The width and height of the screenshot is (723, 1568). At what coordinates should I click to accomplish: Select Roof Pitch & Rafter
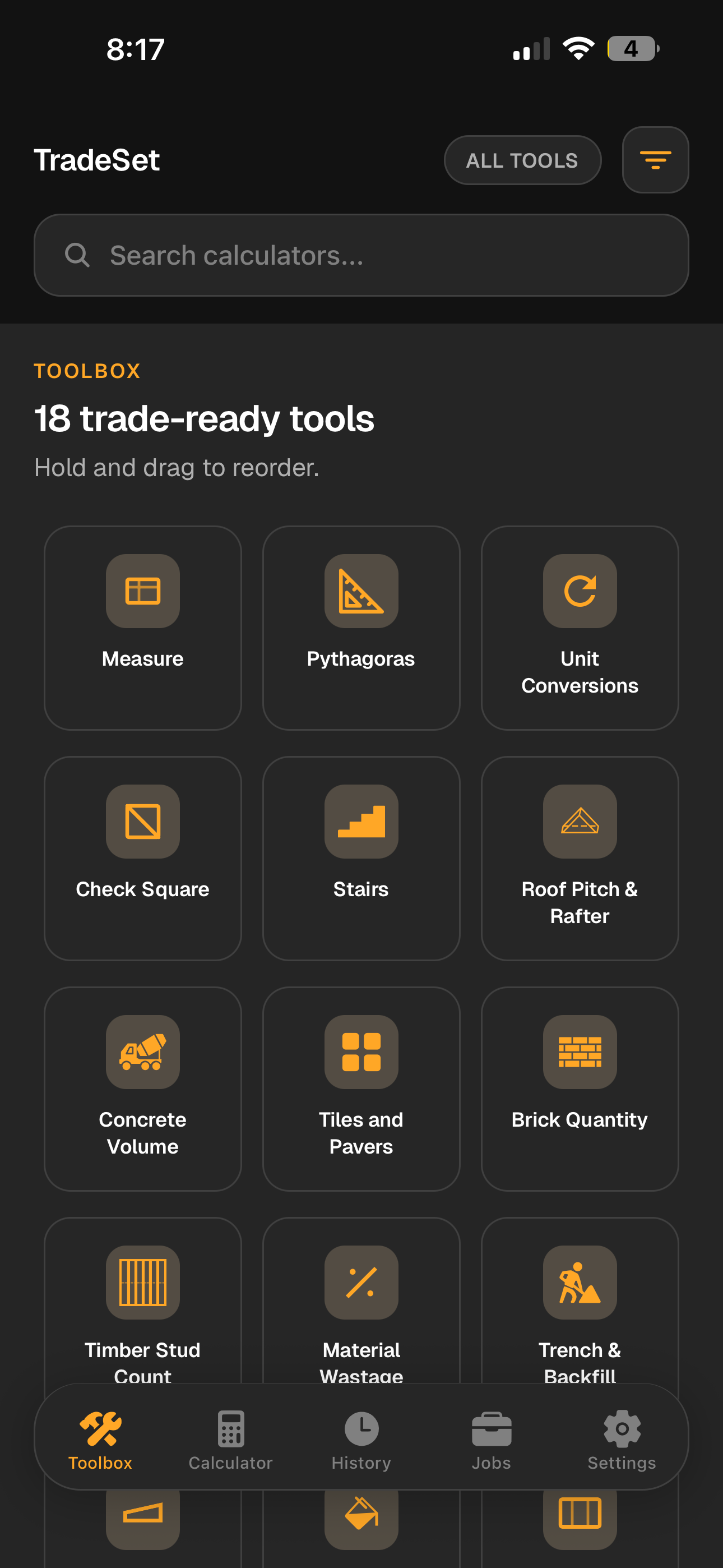click(580, 858)
